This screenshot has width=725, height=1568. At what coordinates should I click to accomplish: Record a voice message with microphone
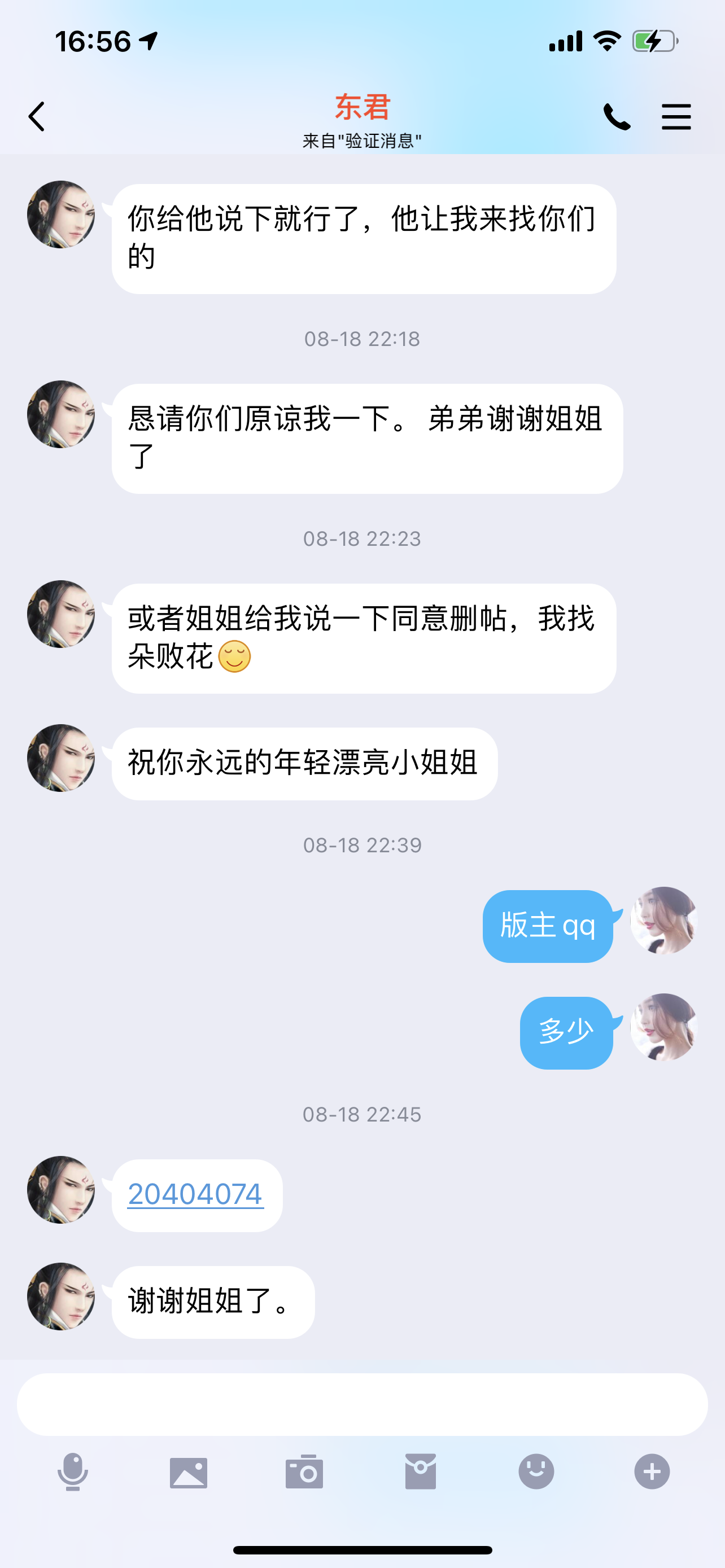[x=72, y=1472]
